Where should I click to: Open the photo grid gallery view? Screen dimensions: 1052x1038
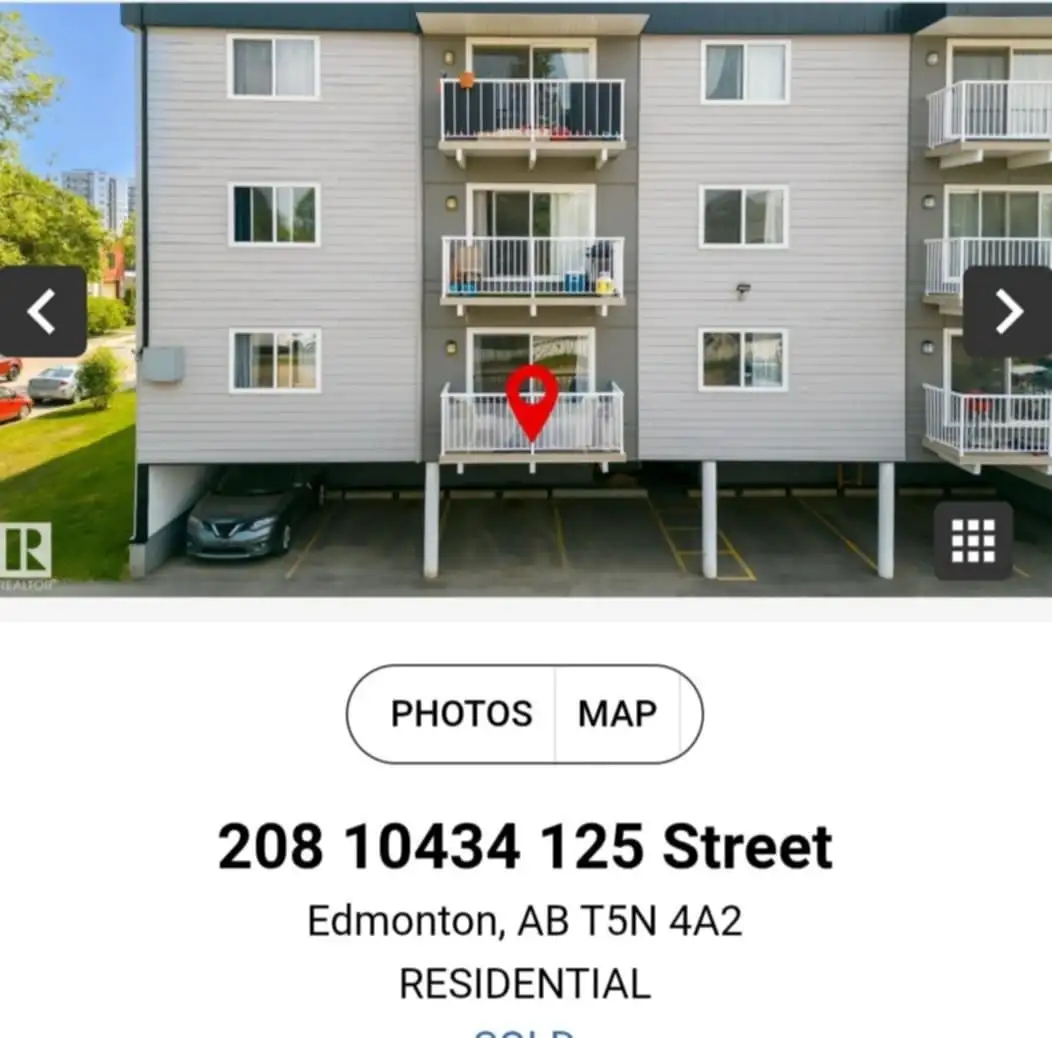click(972, 541)
